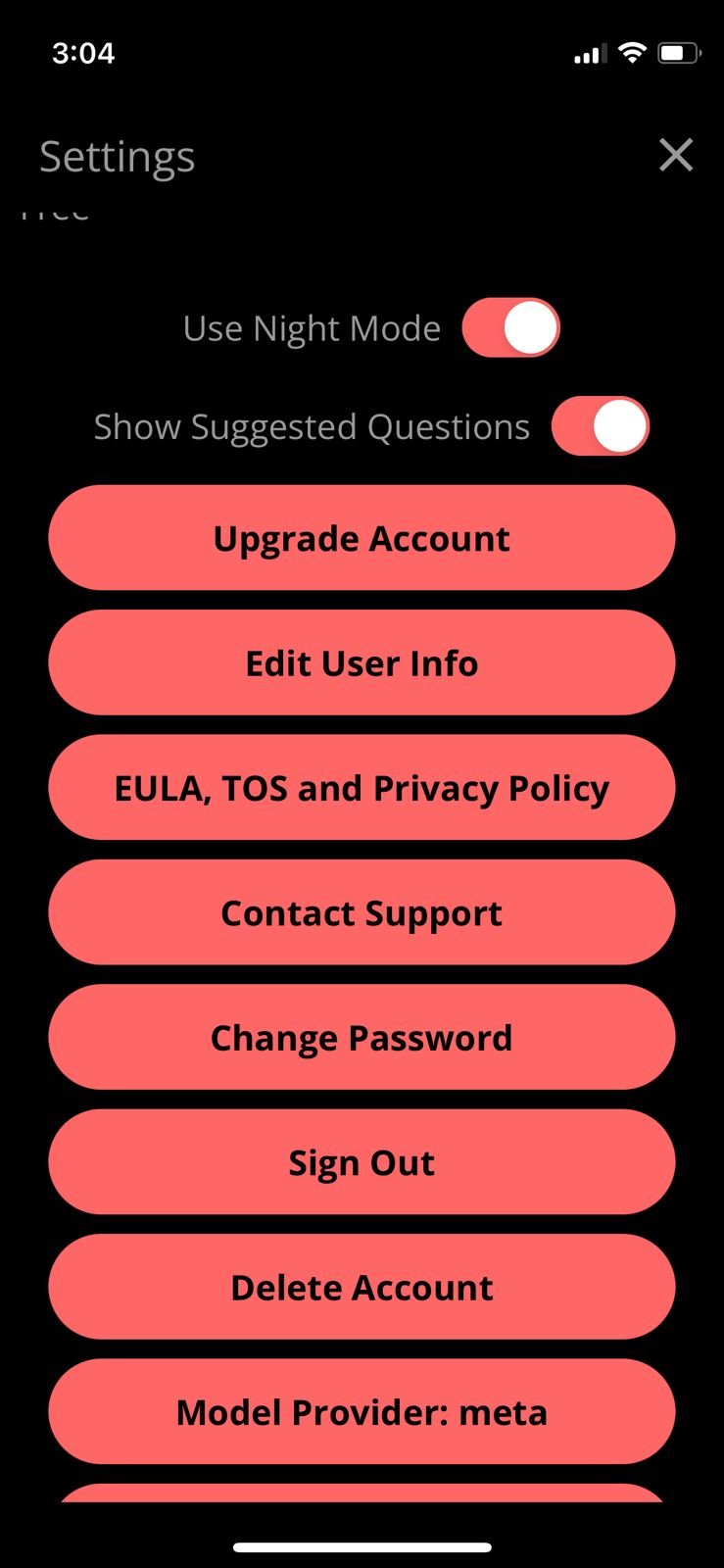Change the Model Provider: meta setting
The height and width of the screenshot is (1568, 724).
click(362, 1411)
